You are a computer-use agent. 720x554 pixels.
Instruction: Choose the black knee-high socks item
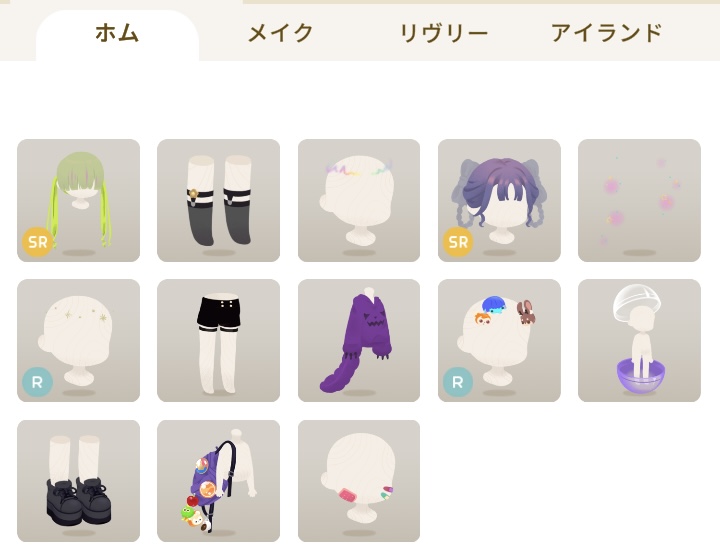(218, 200)
